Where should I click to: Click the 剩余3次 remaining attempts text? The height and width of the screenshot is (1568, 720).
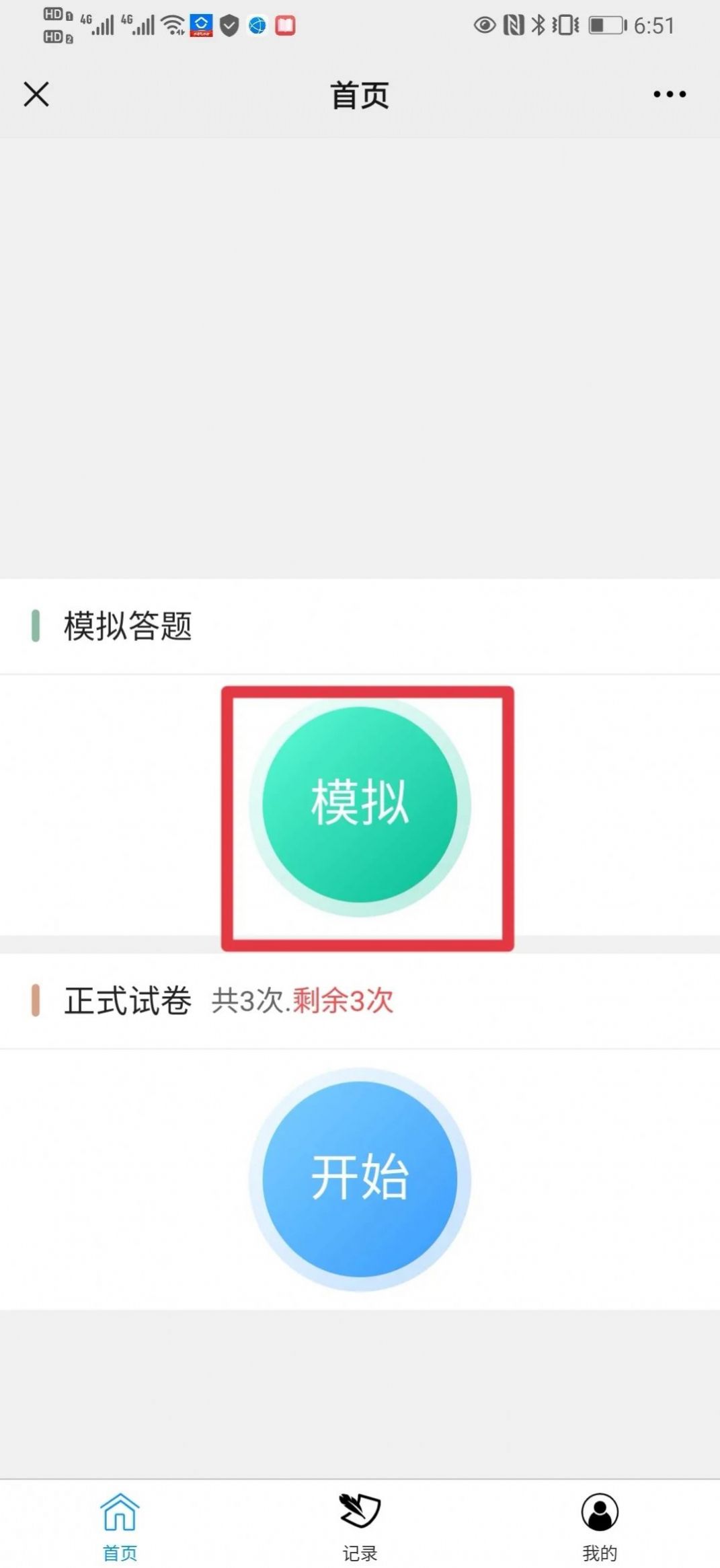tap(343, 1002)
